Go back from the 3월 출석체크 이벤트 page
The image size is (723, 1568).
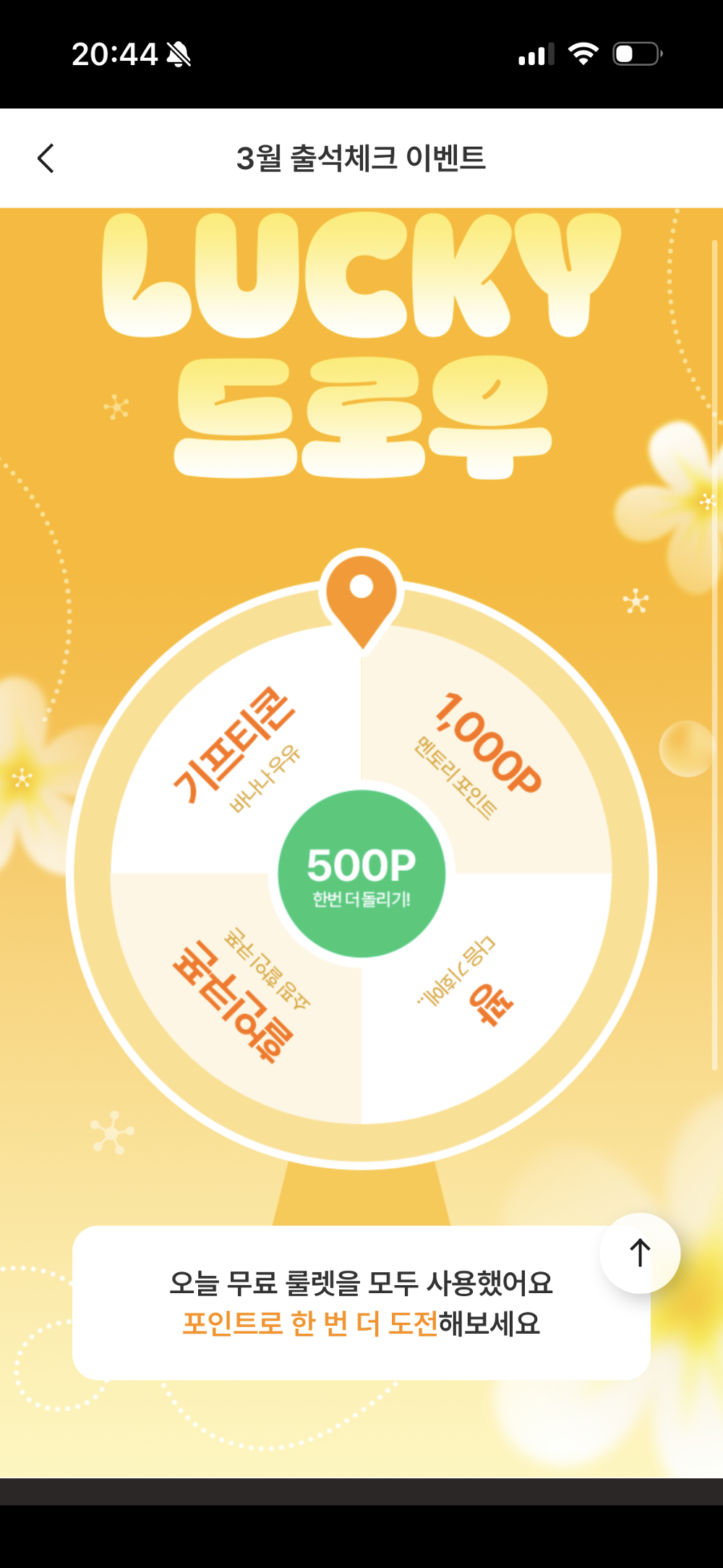coord(46,158)
